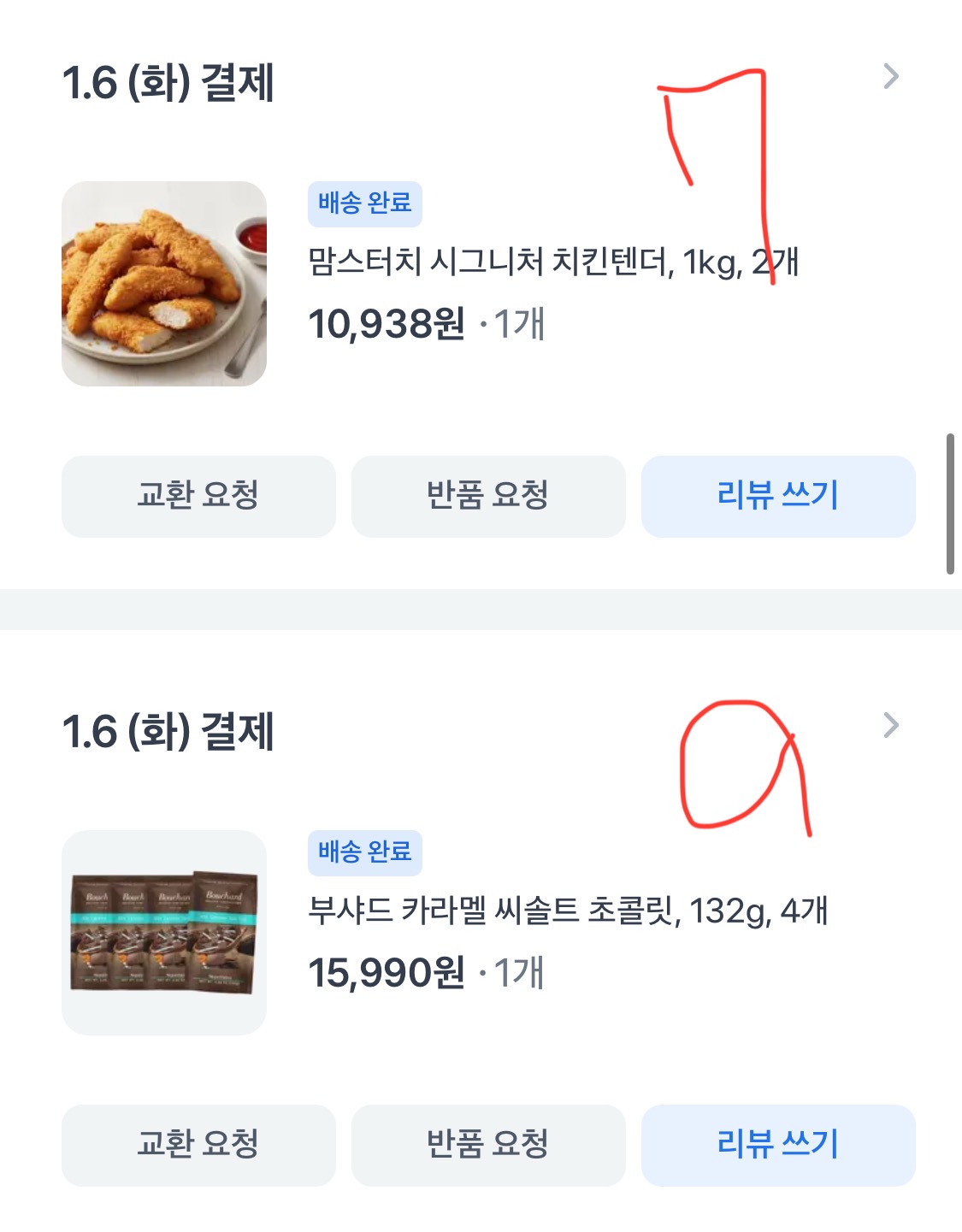Write a review (리뷰 쓰기) for chicken tender

tap(778, 496)
